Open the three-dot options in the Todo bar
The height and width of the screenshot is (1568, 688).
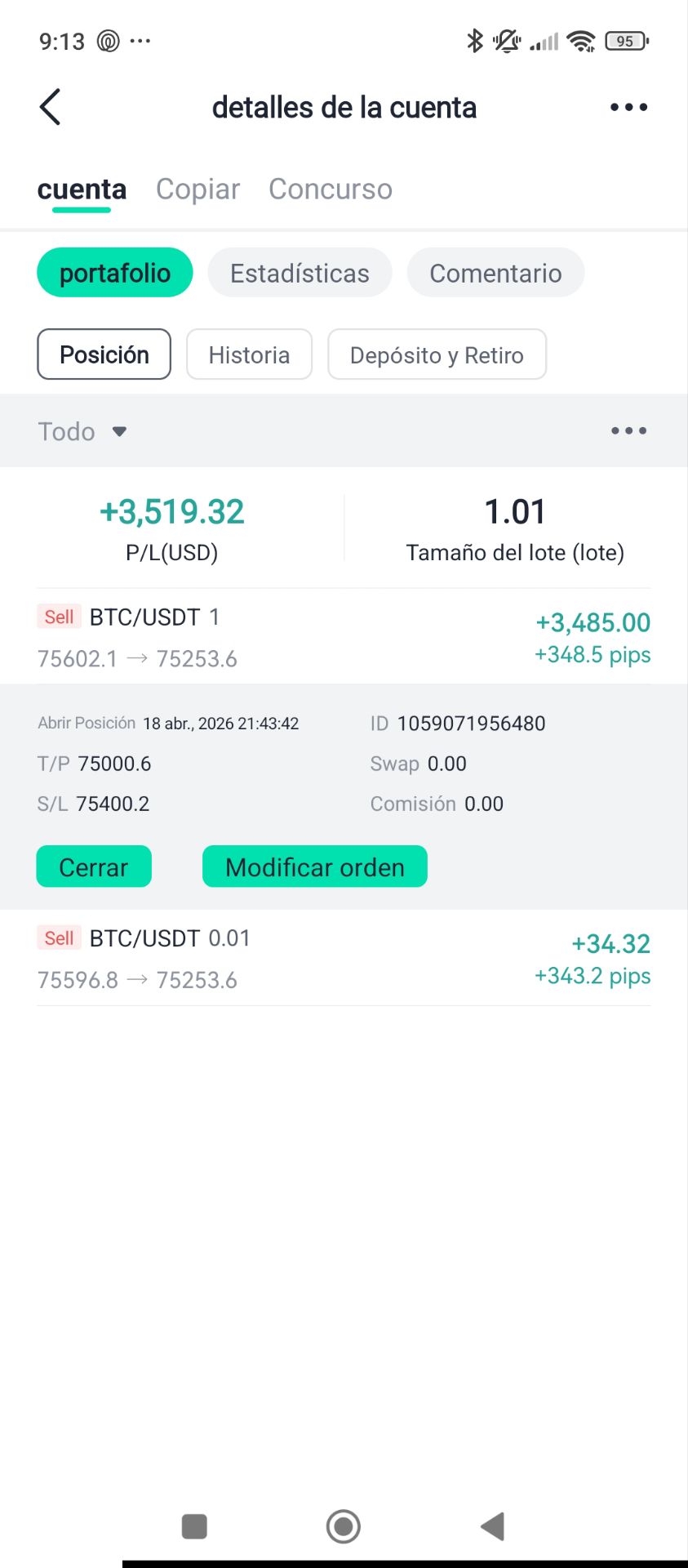pyautogui.click(x=628, y=430)
